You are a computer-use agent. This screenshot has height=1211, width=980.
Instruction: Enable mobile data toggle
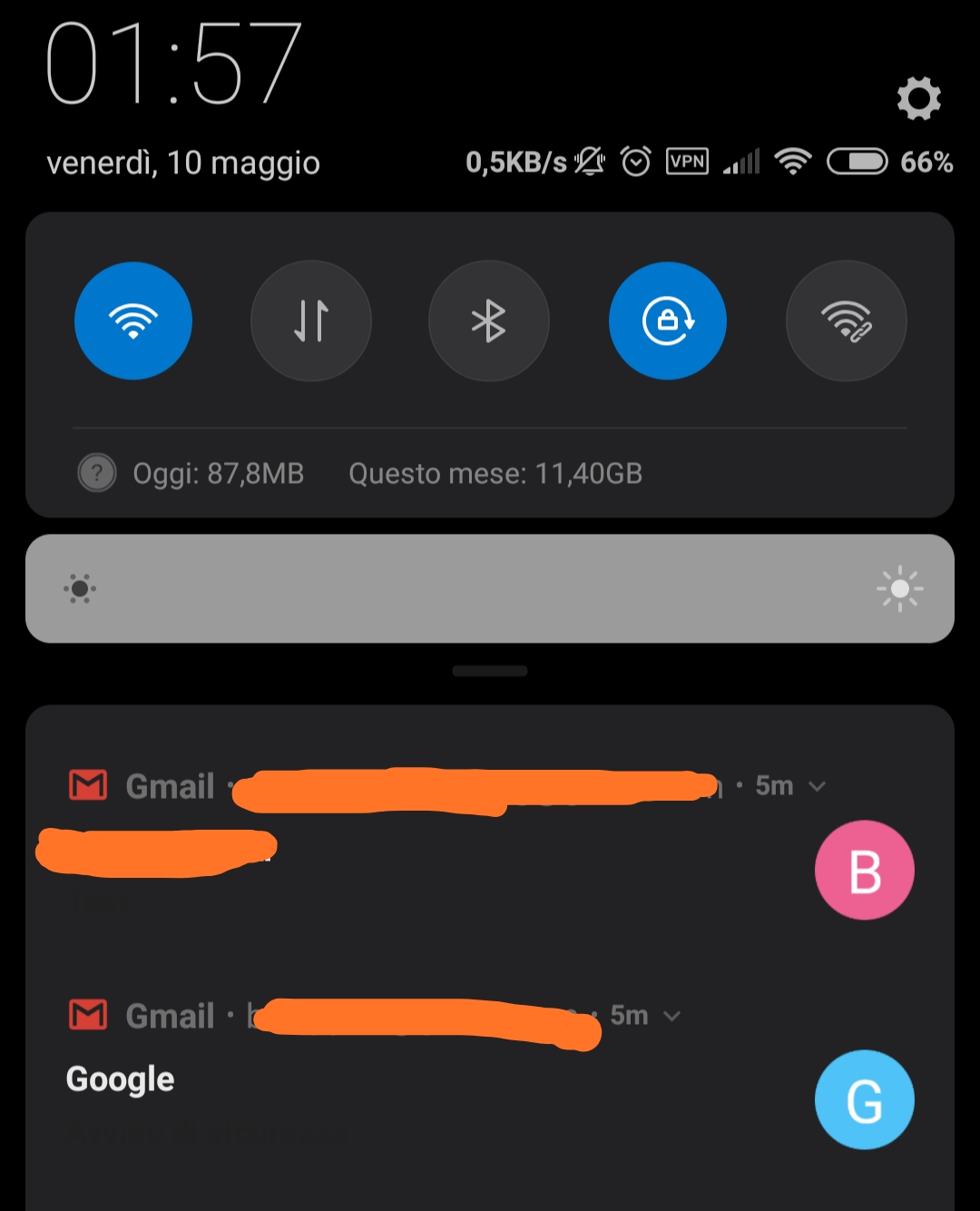(310, 320)
